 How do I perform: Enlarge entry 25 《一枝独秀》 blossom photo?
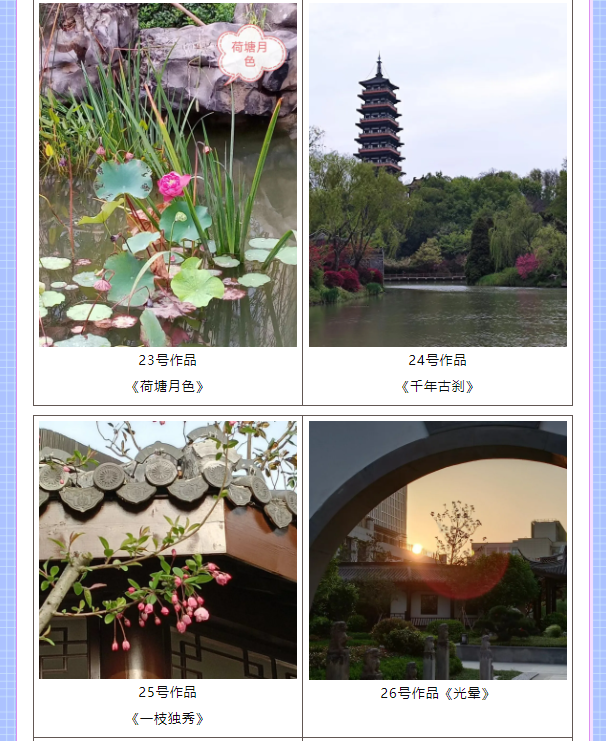(168, 550)
